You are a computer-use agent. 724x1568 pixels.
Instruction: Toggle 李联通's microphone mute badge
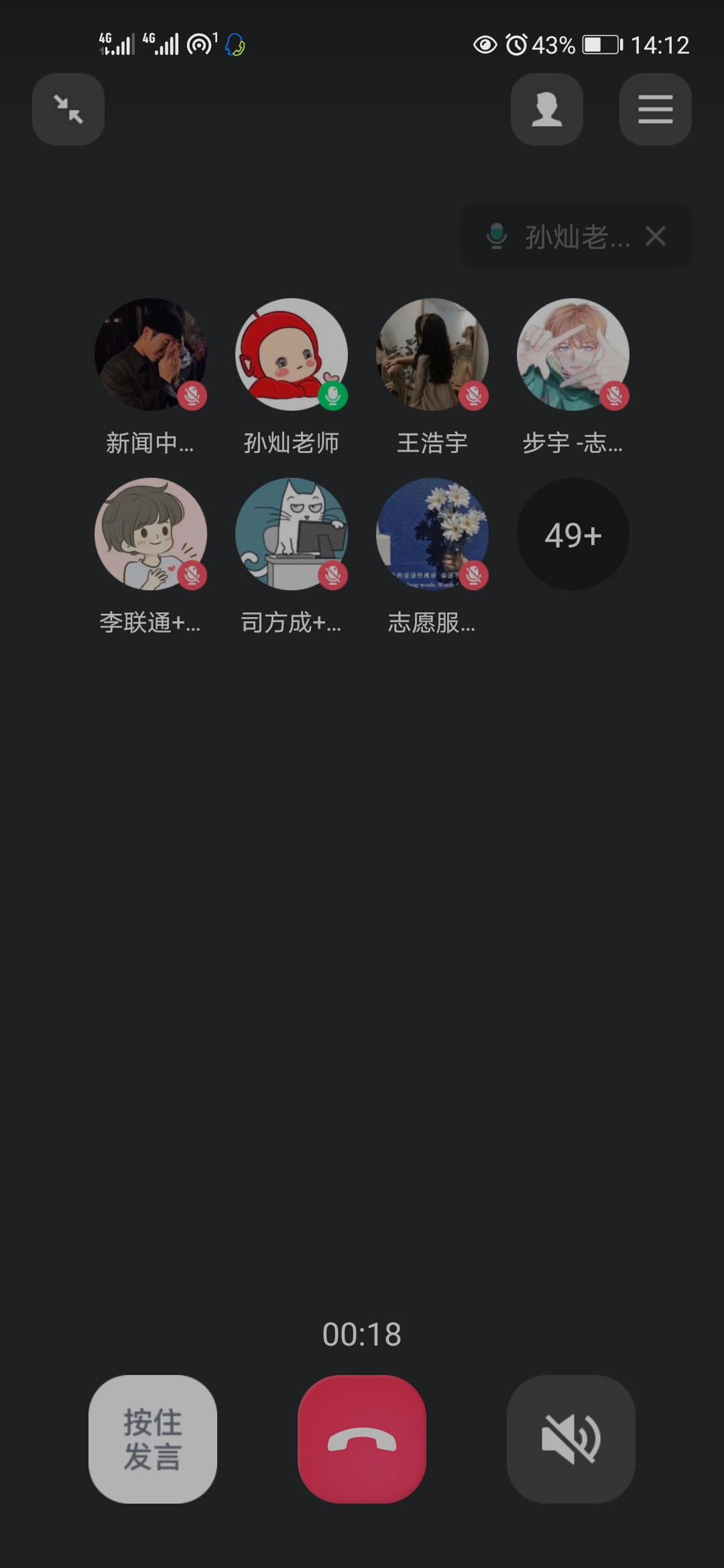point(193,575)
